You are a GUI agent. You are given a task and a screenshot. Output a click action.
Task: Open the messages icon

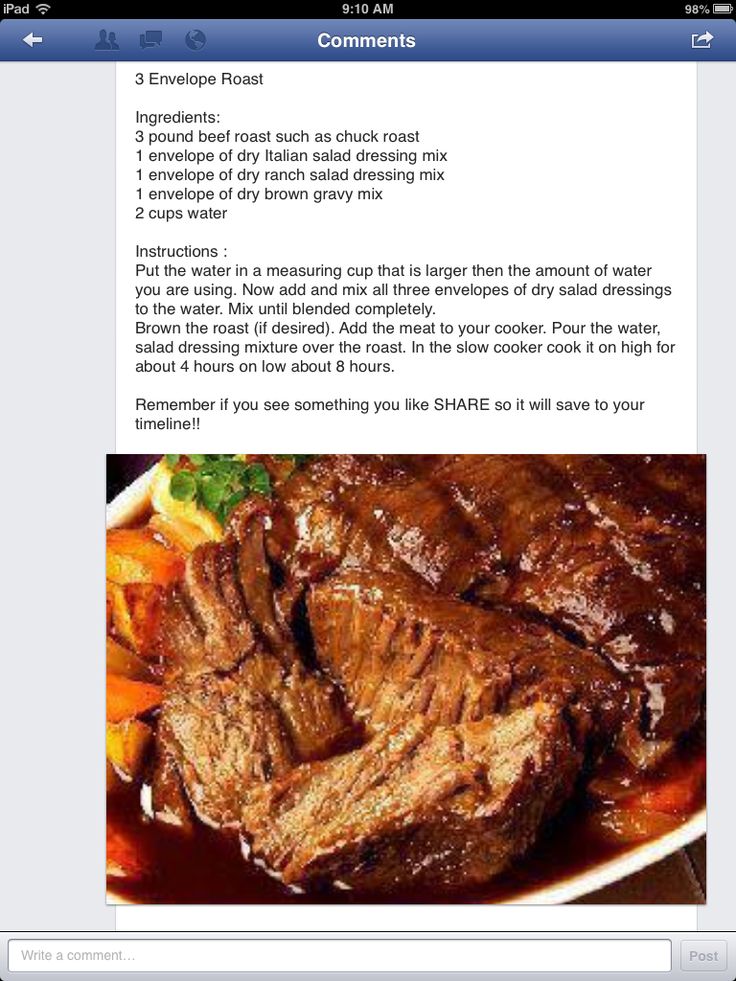[151, 41]
